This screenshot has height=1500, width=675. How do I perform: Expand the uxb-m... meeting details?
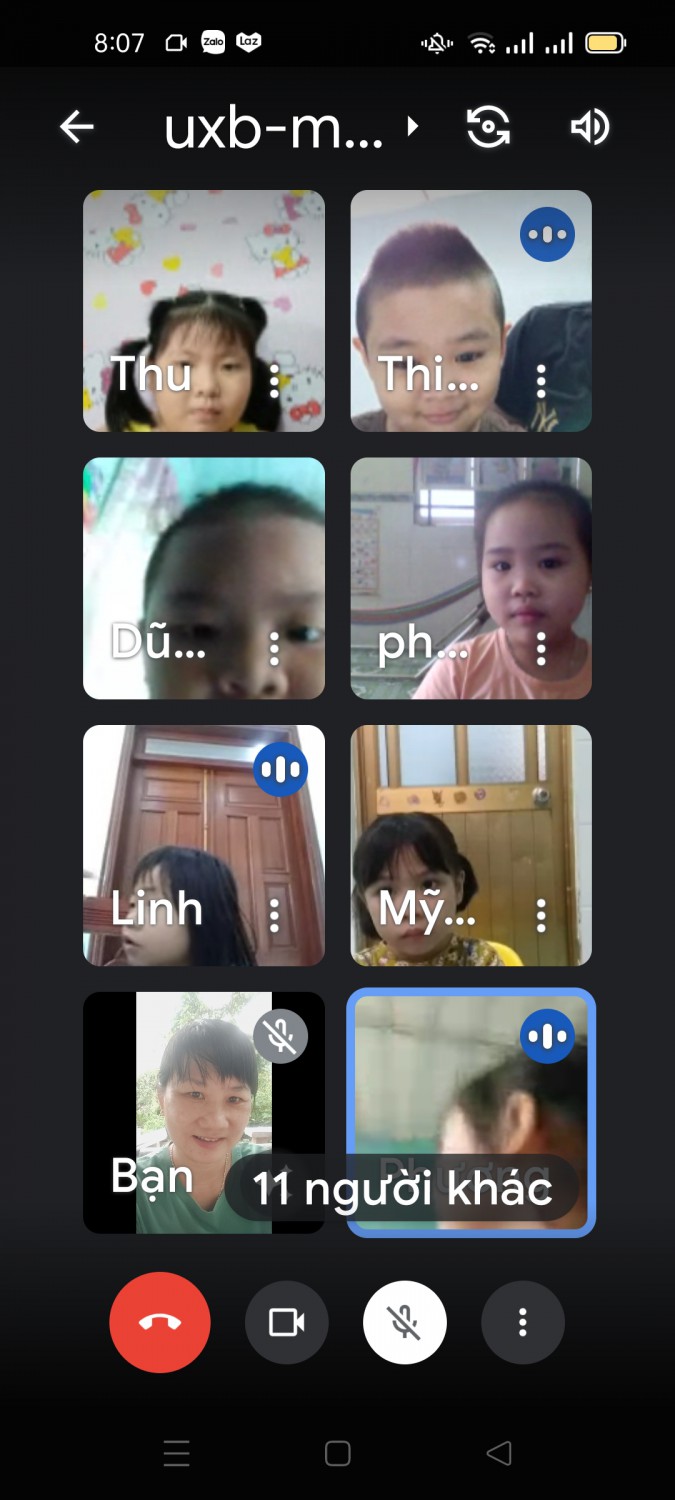(x=290, y=127)
